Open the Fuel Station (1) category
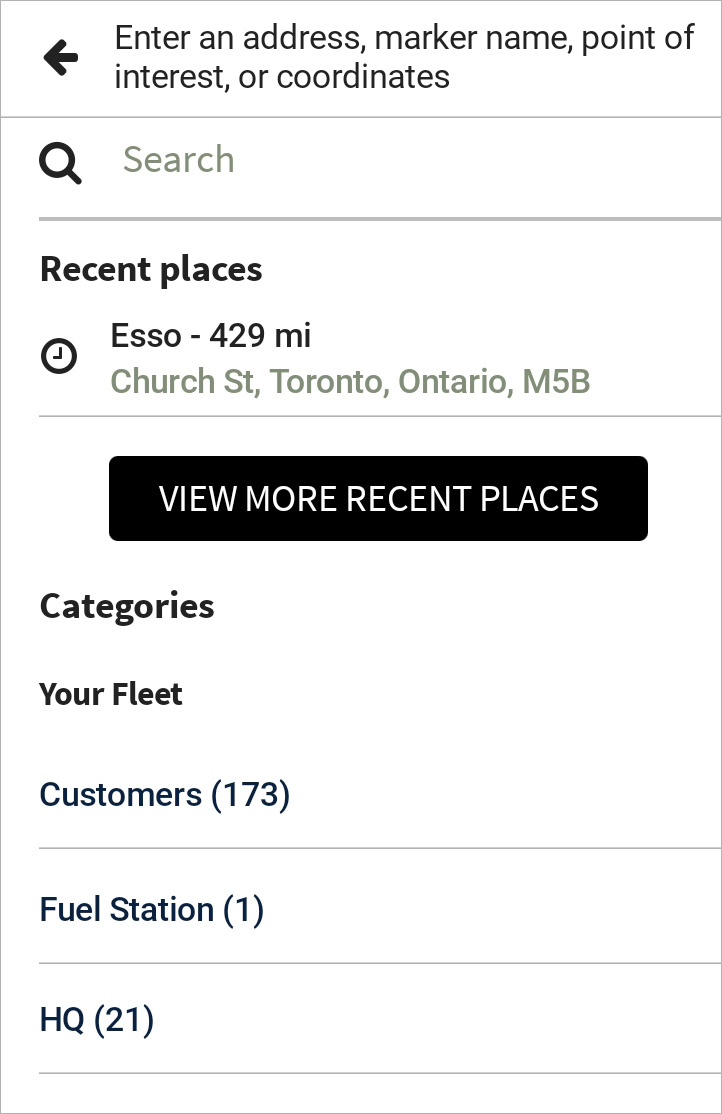 [x=151, y=909]
